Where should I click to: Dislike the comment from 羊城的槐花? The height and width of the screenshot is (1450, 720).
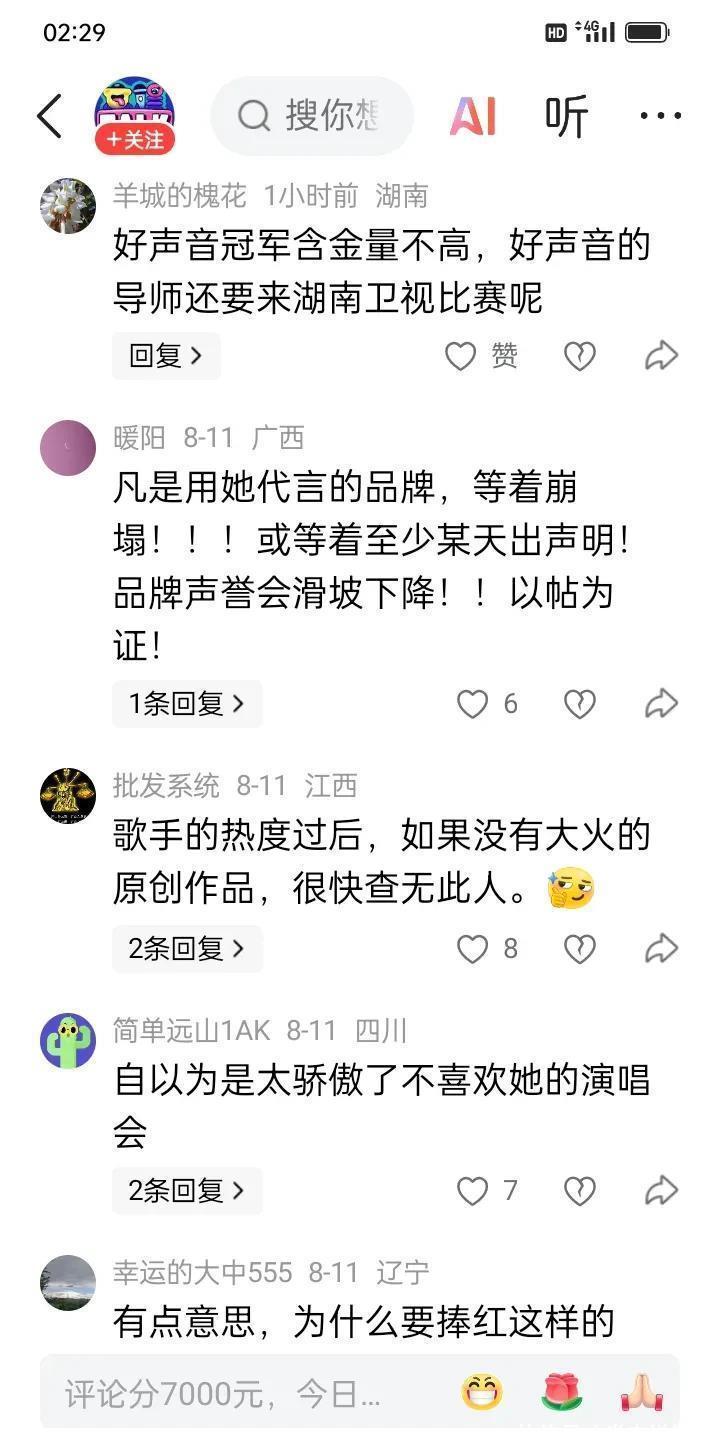click(x=580, y=356)
